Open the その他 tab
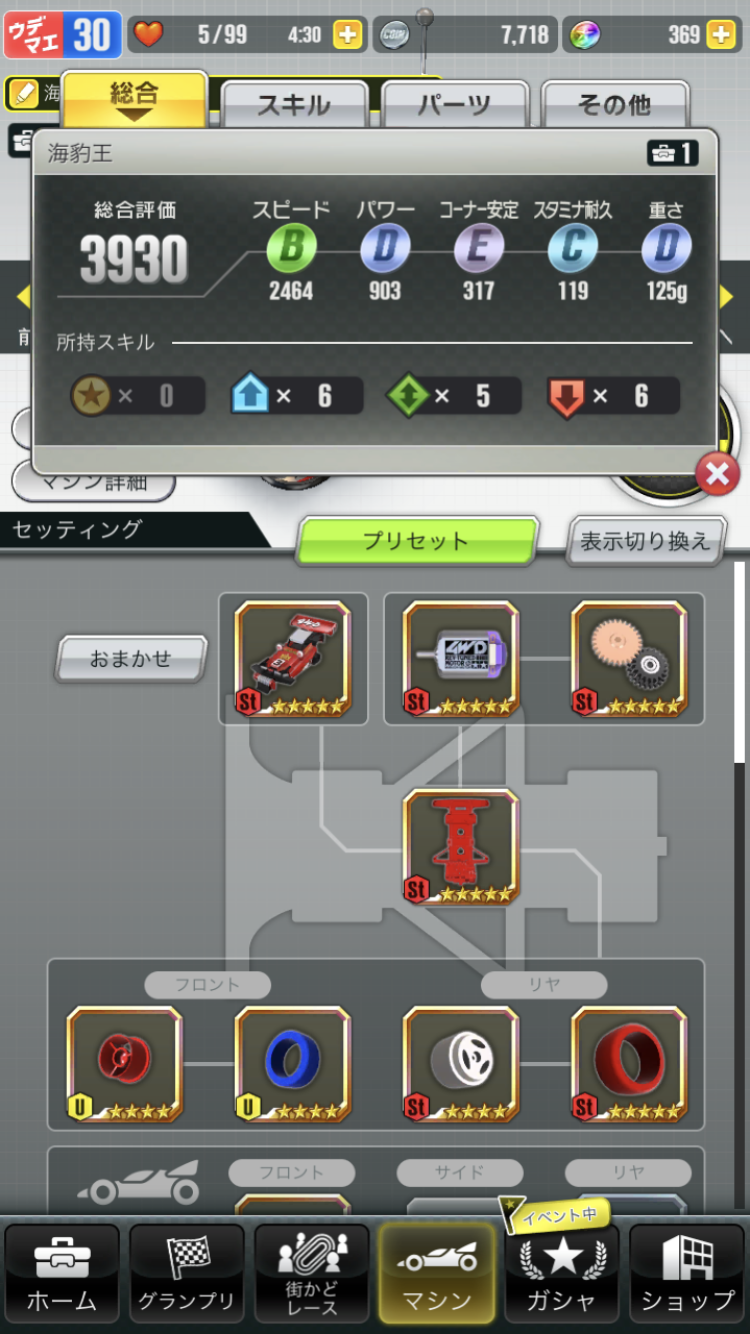750x1334 pixels. click(614, 104)
